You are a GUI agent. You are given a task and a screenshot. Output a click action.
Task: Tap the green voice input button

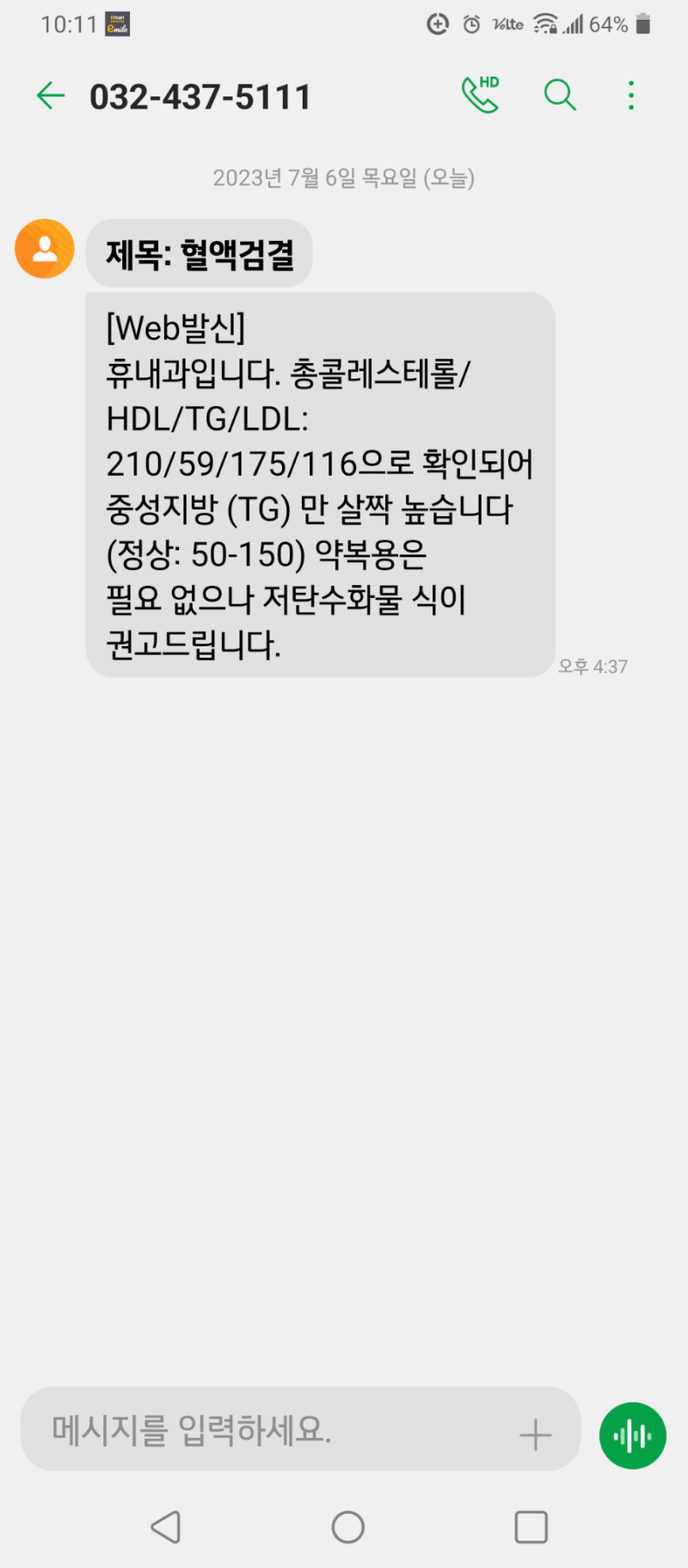coord(633,1435)
